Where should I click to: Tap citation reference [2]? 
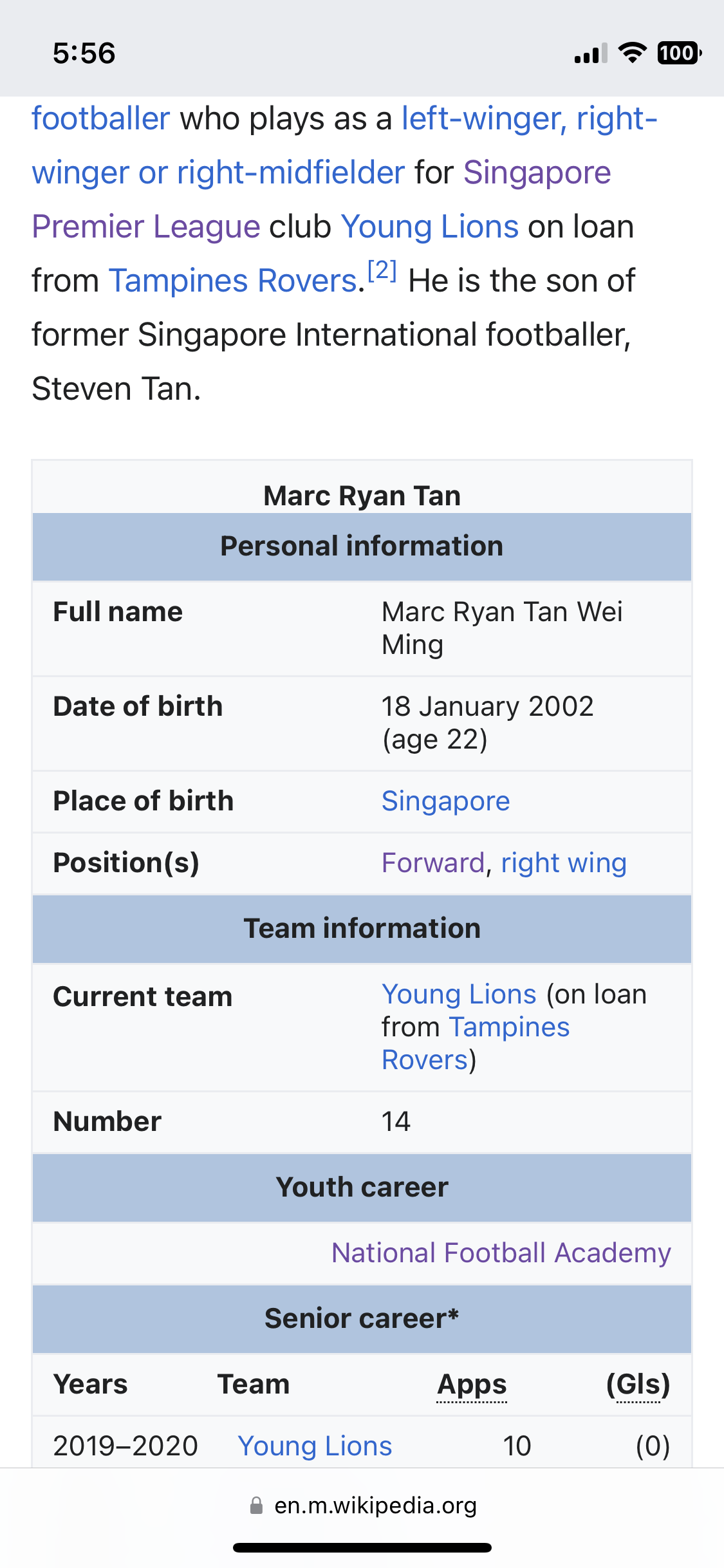(x=382, y=271)
